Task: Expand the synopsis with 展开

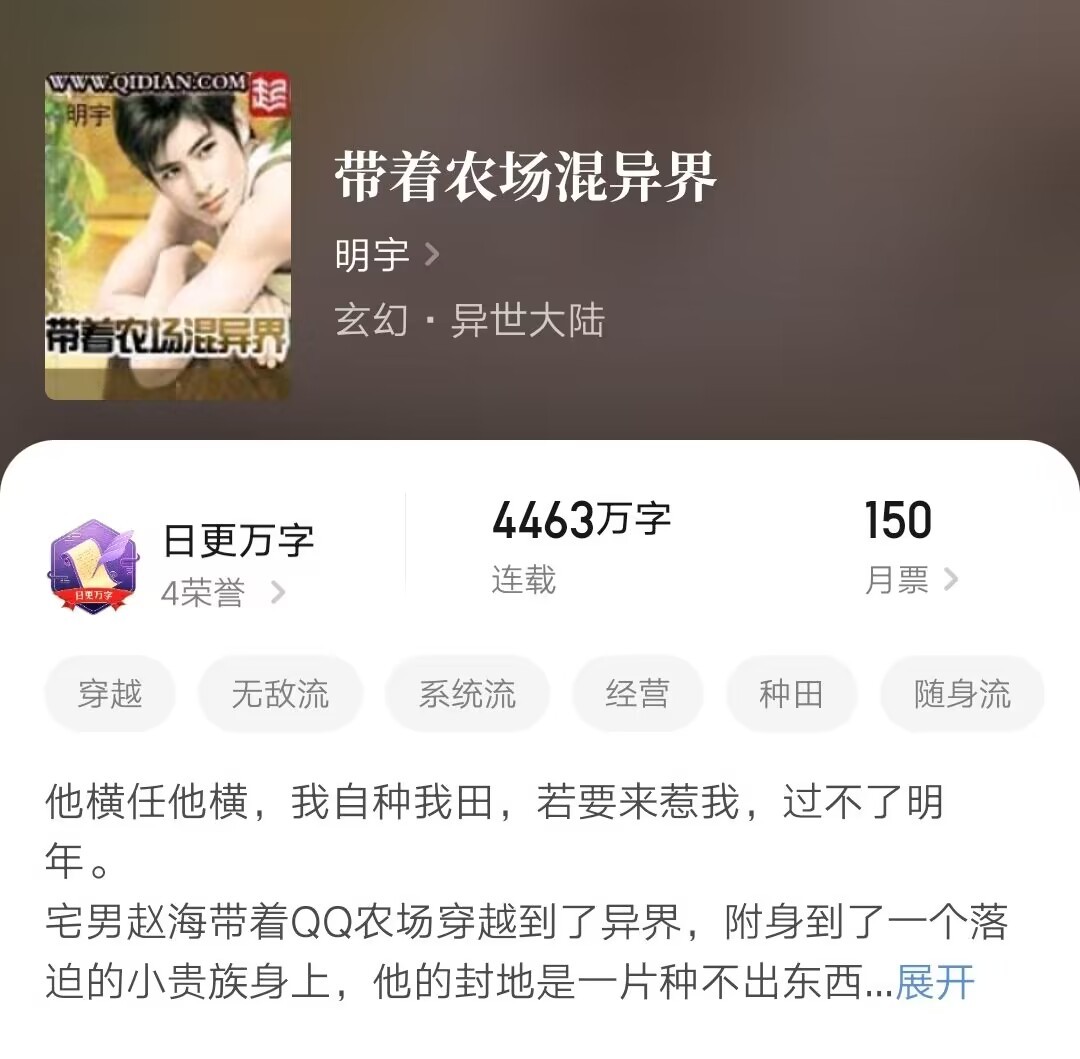Action: [x=935, y=983]
